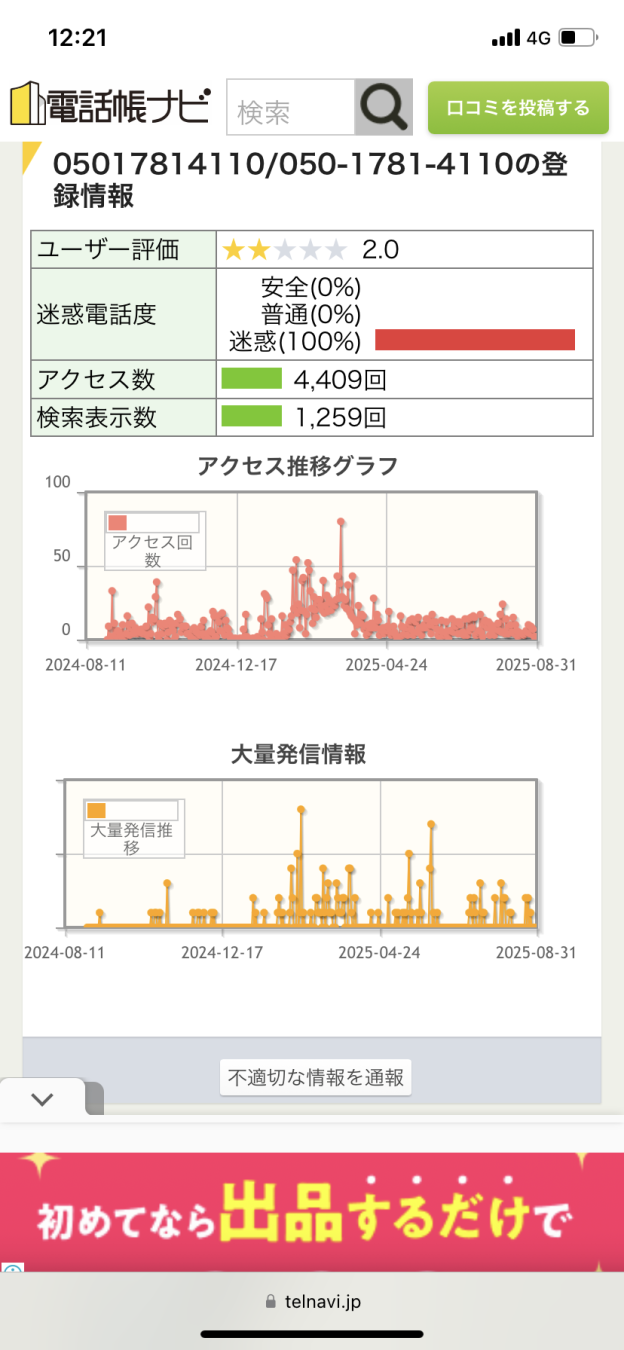Collapse the ad with the chevron tab
624x1350 pixels.
point(42,1099)
